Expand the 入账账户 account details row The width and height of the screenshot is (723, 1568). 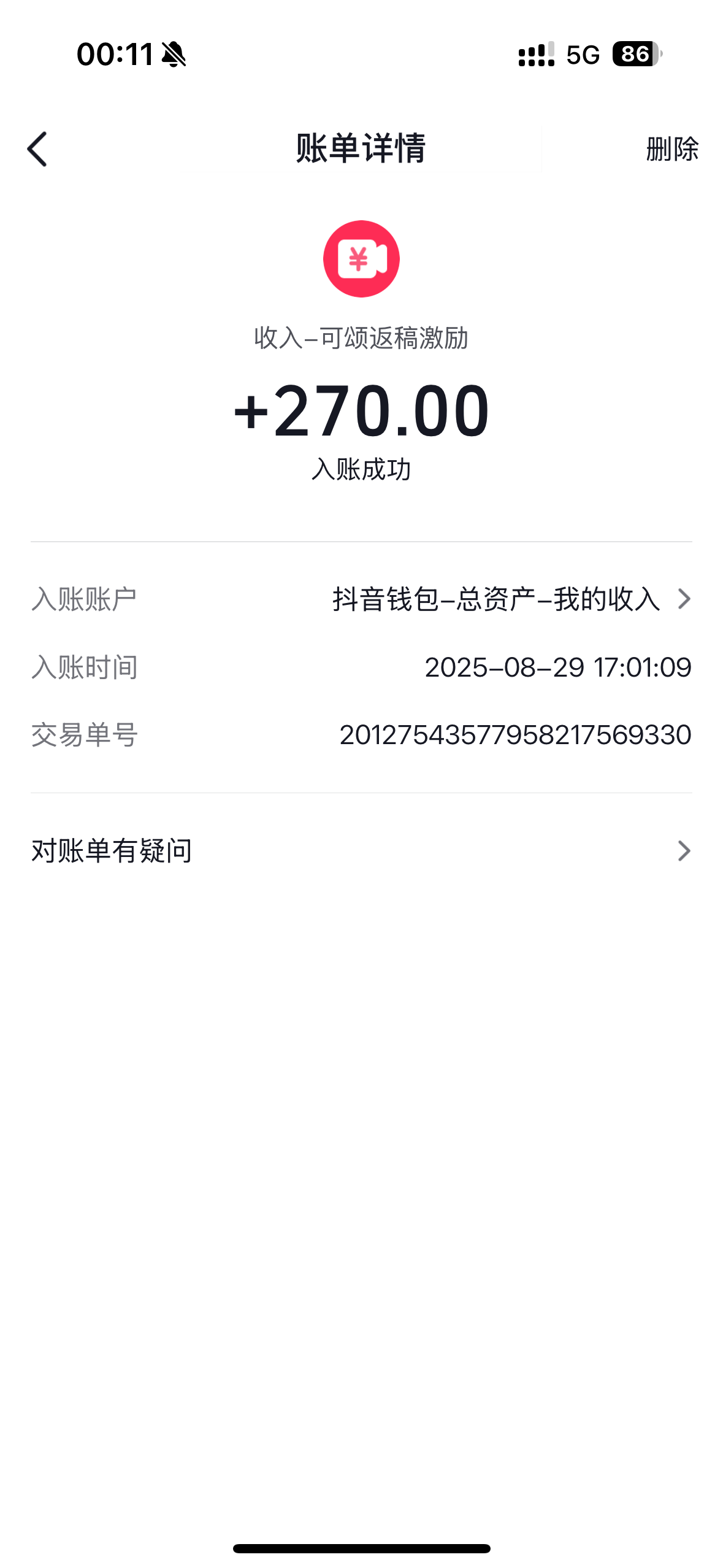[361, 599]
